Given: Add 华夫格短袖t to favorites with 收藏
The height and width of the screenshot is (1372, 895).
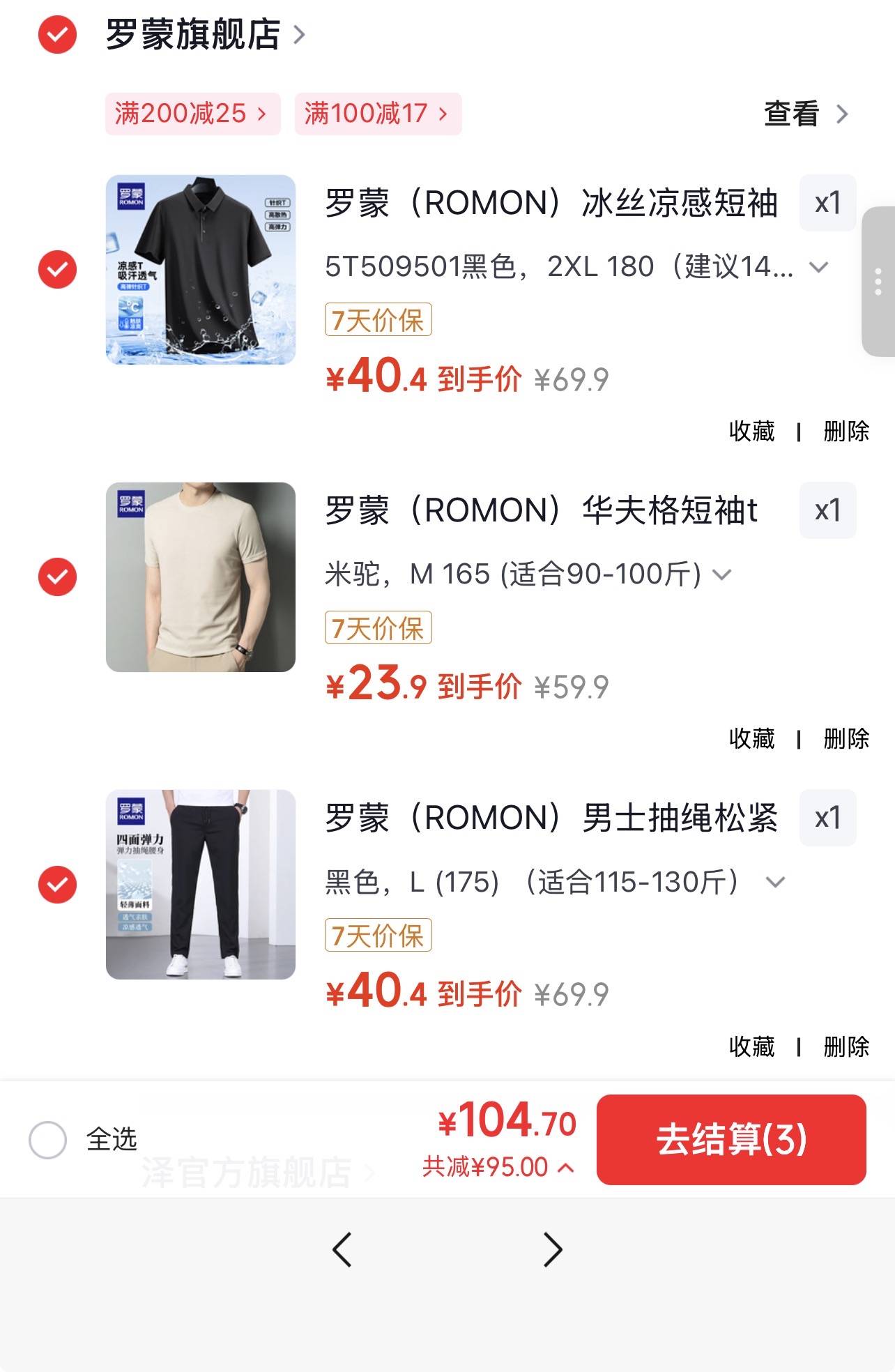Looking at the screenshot, I should coord(751,739).
